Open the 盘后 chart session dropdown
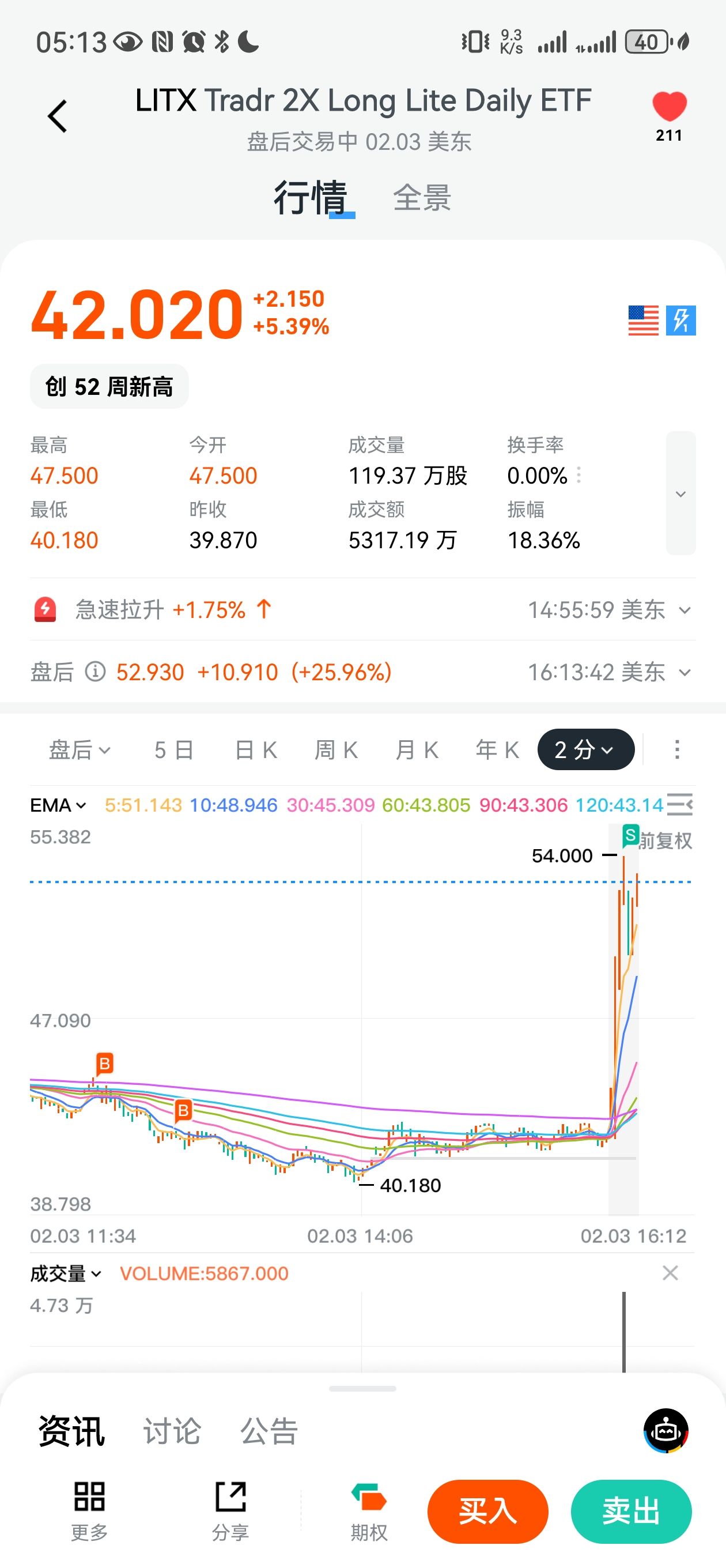 [x=80, y=750]
